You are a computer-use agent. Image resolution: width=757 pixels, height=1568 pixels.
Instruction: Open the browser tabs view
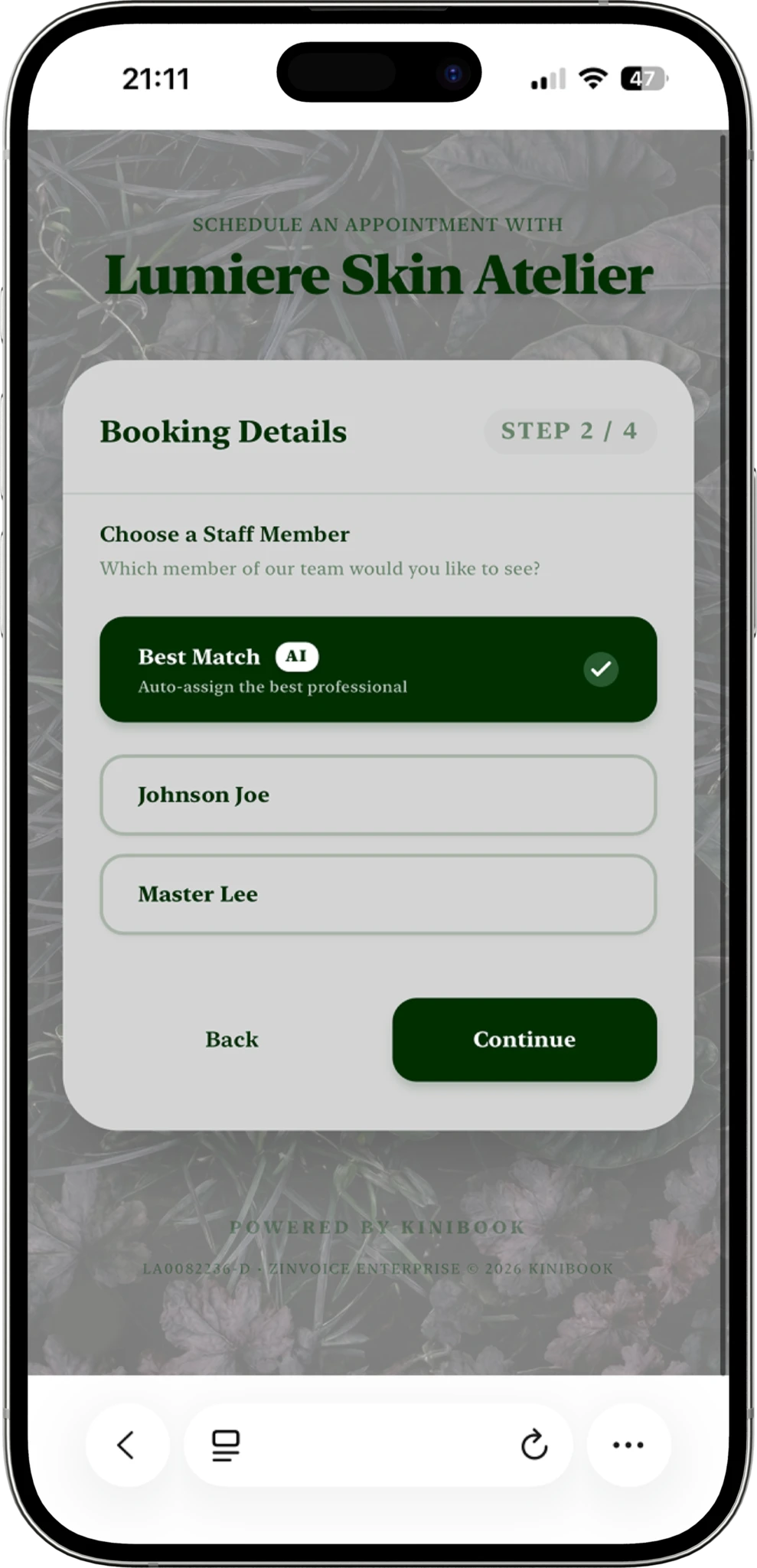click(226, 1445)
